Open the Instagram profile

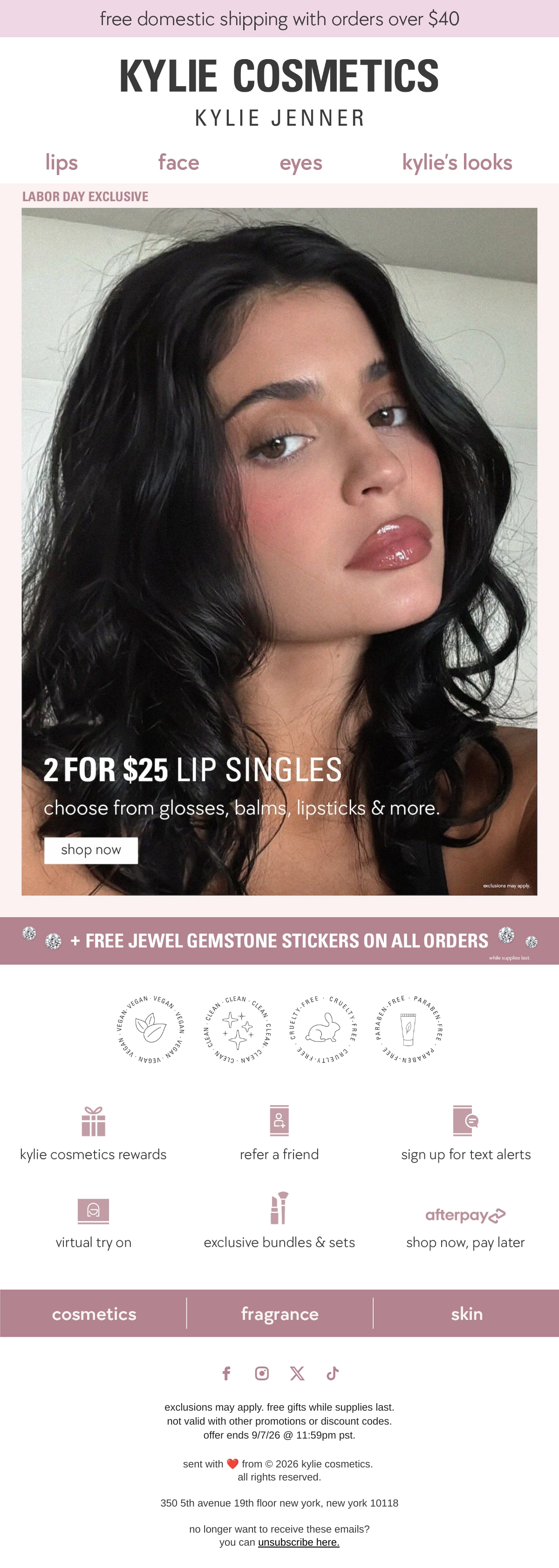pos(262,1373)
